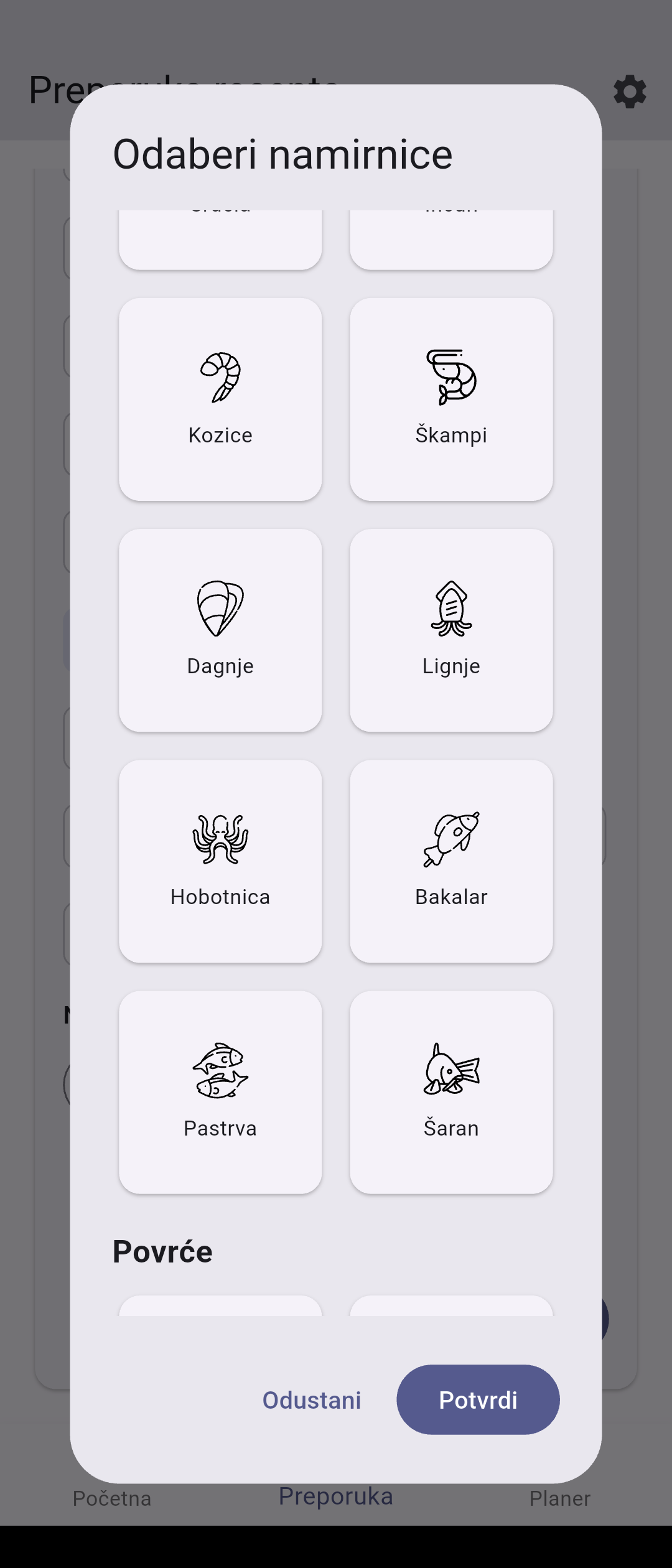Click the Povrće section header
Viewport: 672px width, 1568px height.
162,1251
